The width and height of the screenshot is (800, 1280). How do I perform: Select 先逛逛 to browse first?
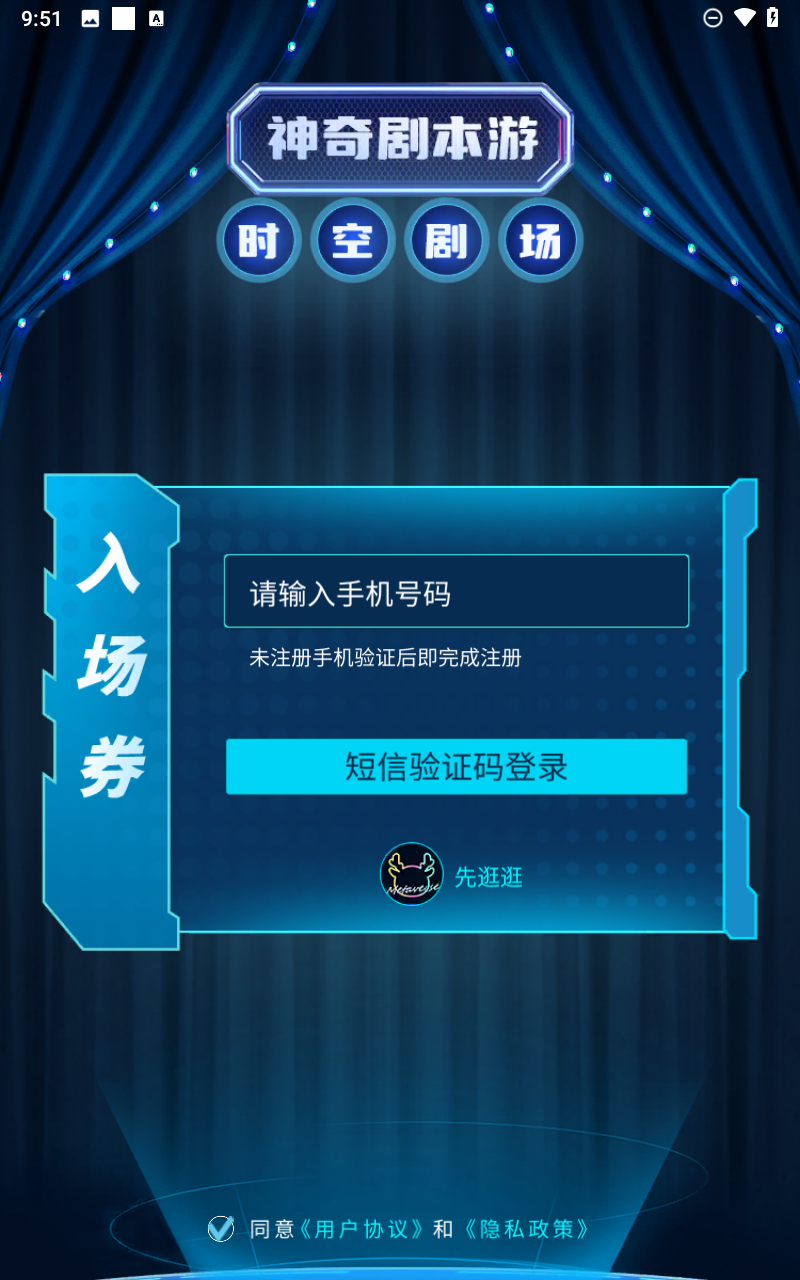[x=488, y=877]
